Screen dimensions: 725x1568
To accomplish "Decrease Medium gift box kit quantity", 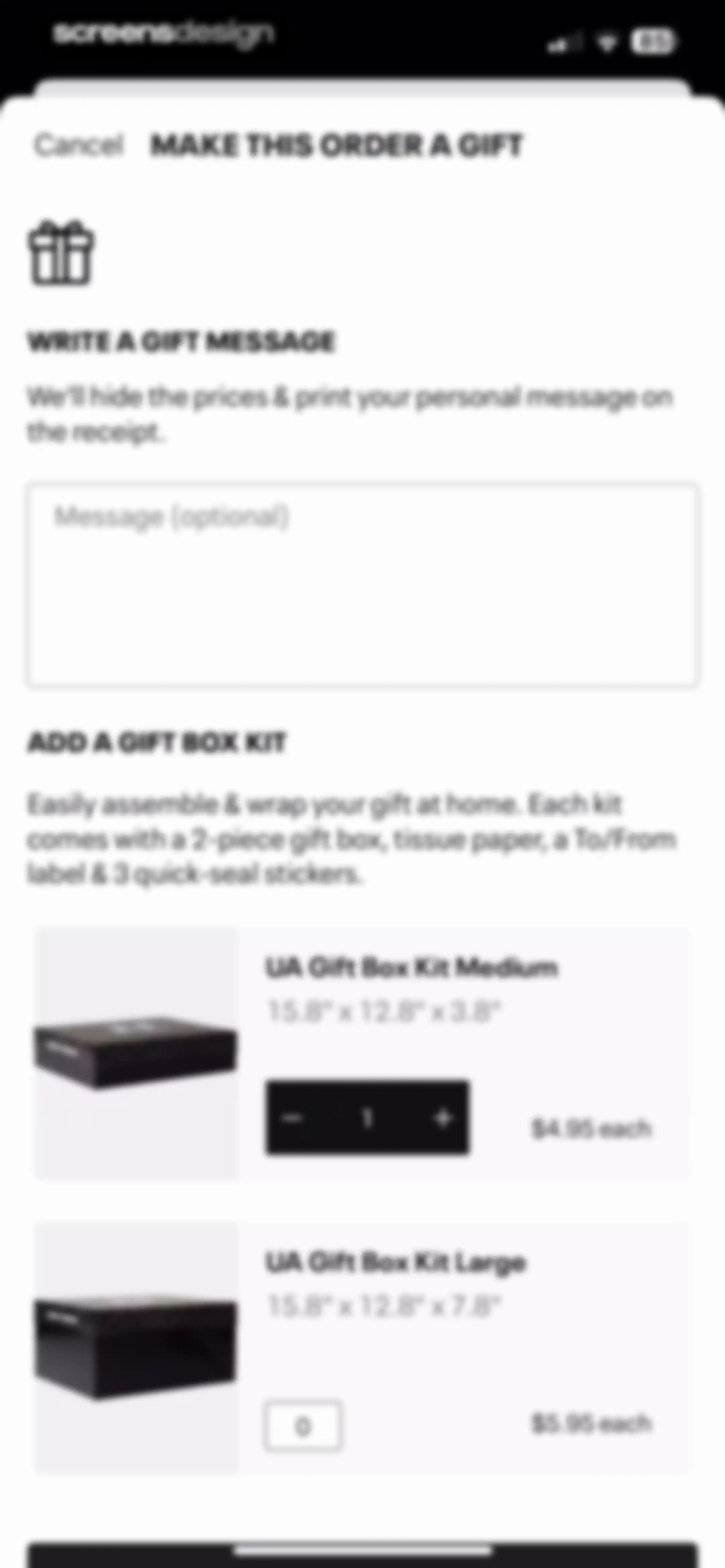I will point(293,1117).
